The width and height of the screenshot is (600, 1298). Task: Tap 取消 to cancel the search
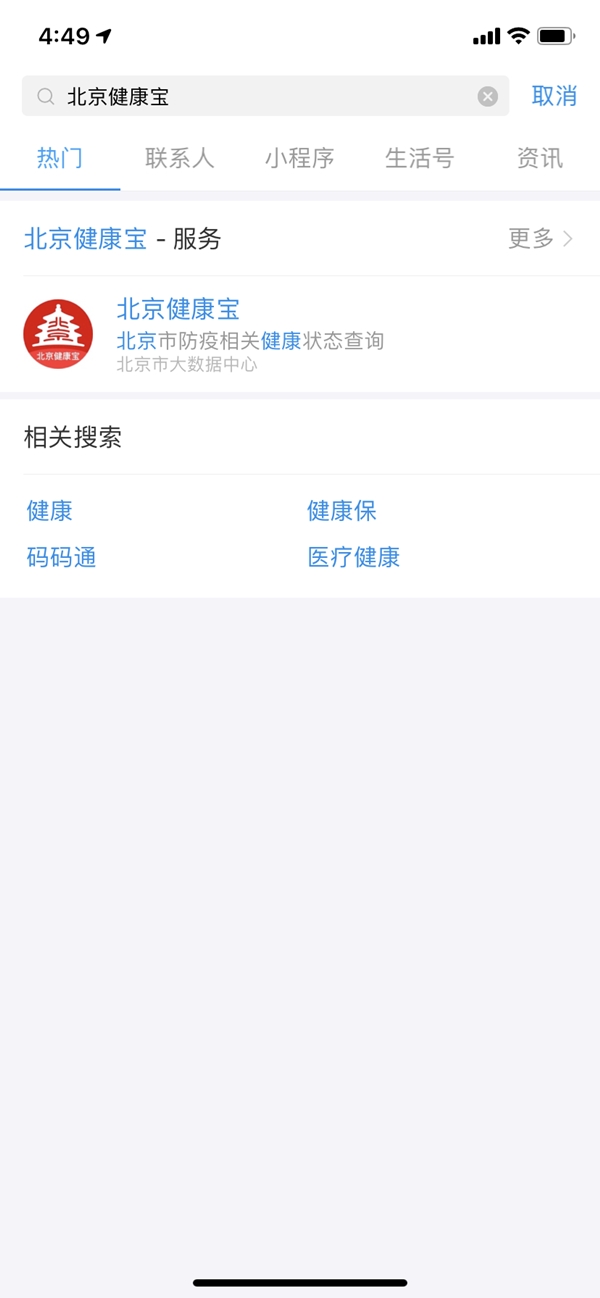pyautogui.click(x=554, y=96)
